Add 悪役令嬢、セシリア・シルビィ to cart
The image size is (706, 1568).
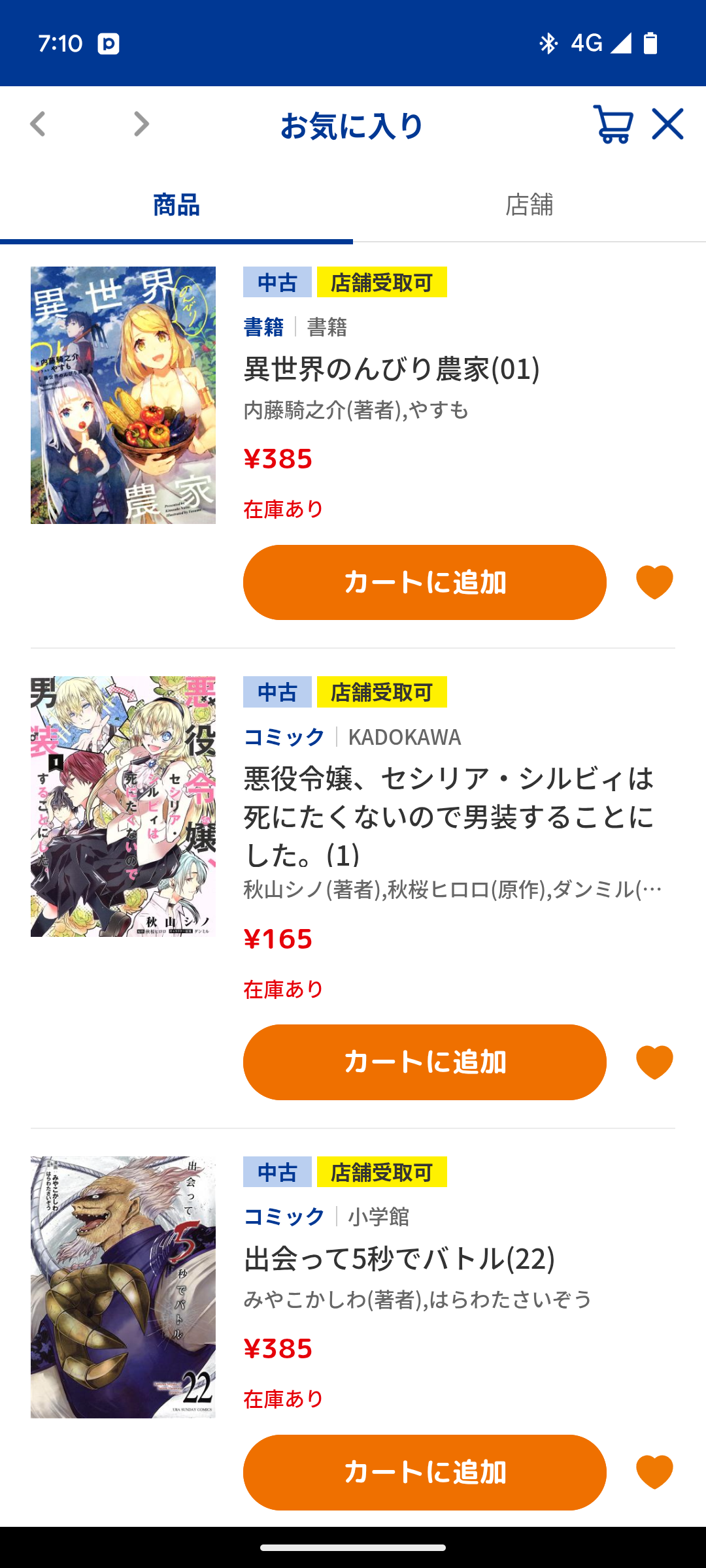[x=425, y=1062]
